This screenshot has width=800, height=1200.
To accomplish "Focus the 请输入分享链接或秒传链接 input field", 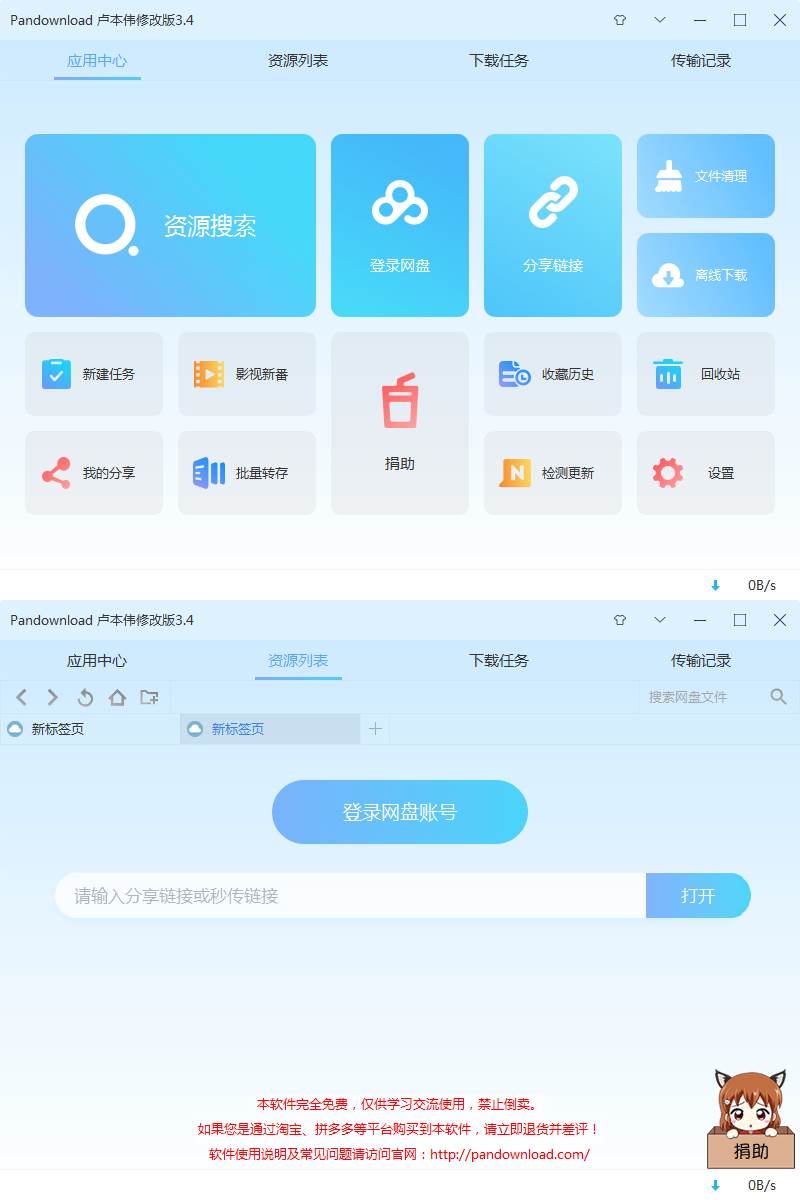I will tap(350, 896).
